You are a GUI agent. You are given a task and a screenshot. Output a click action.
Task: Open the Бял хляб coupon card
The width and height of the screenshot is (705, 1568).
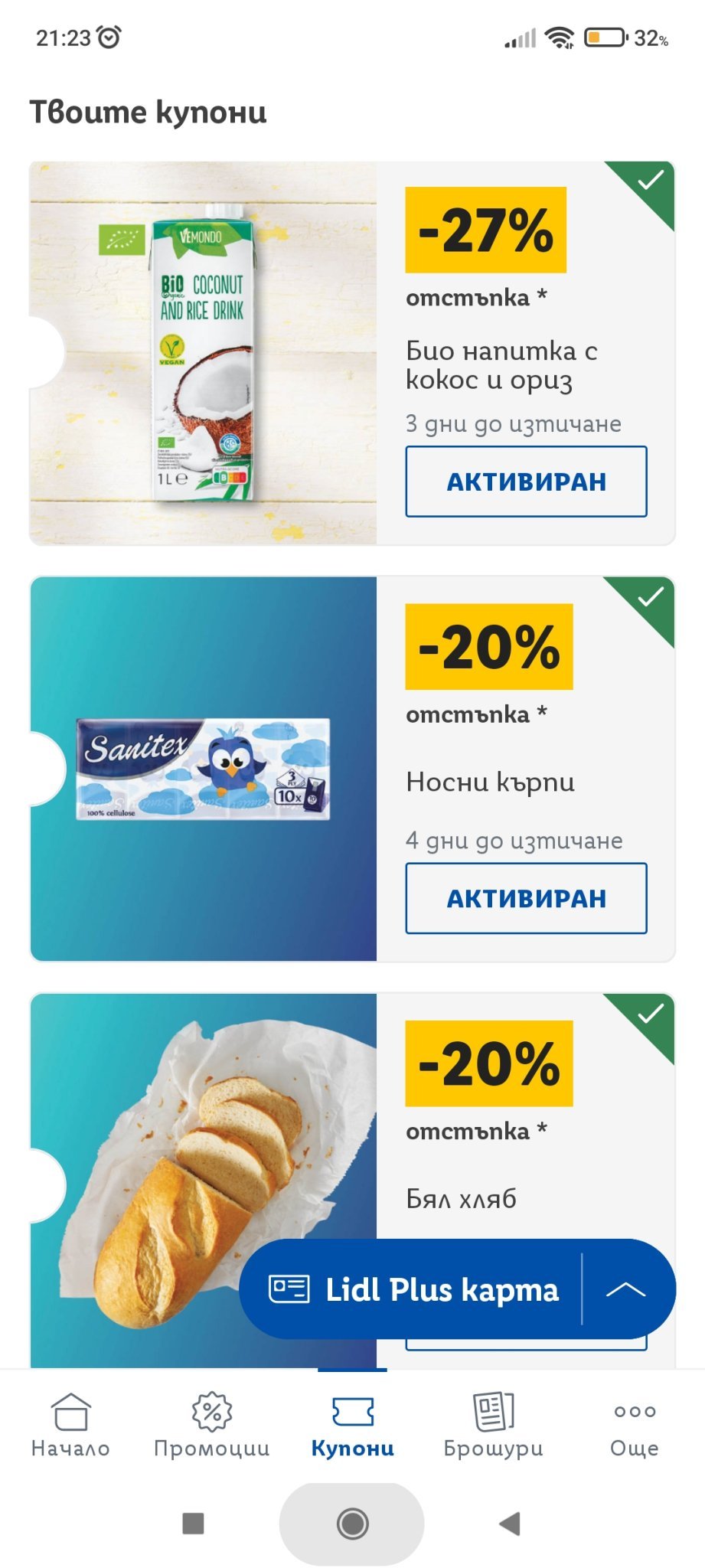click(x=352, y=1180)
